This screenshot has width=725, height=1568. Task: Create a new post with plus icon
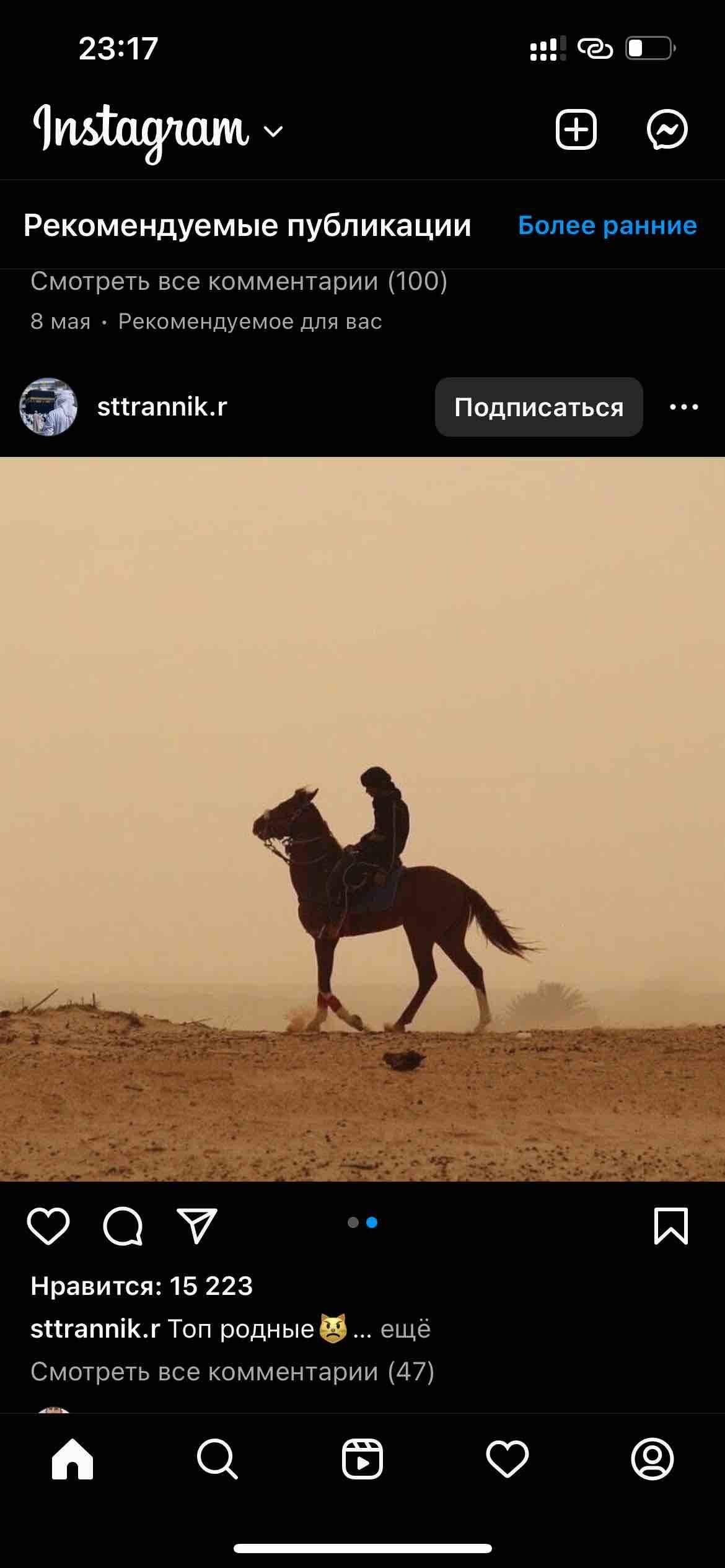click(x=576, y=130)
